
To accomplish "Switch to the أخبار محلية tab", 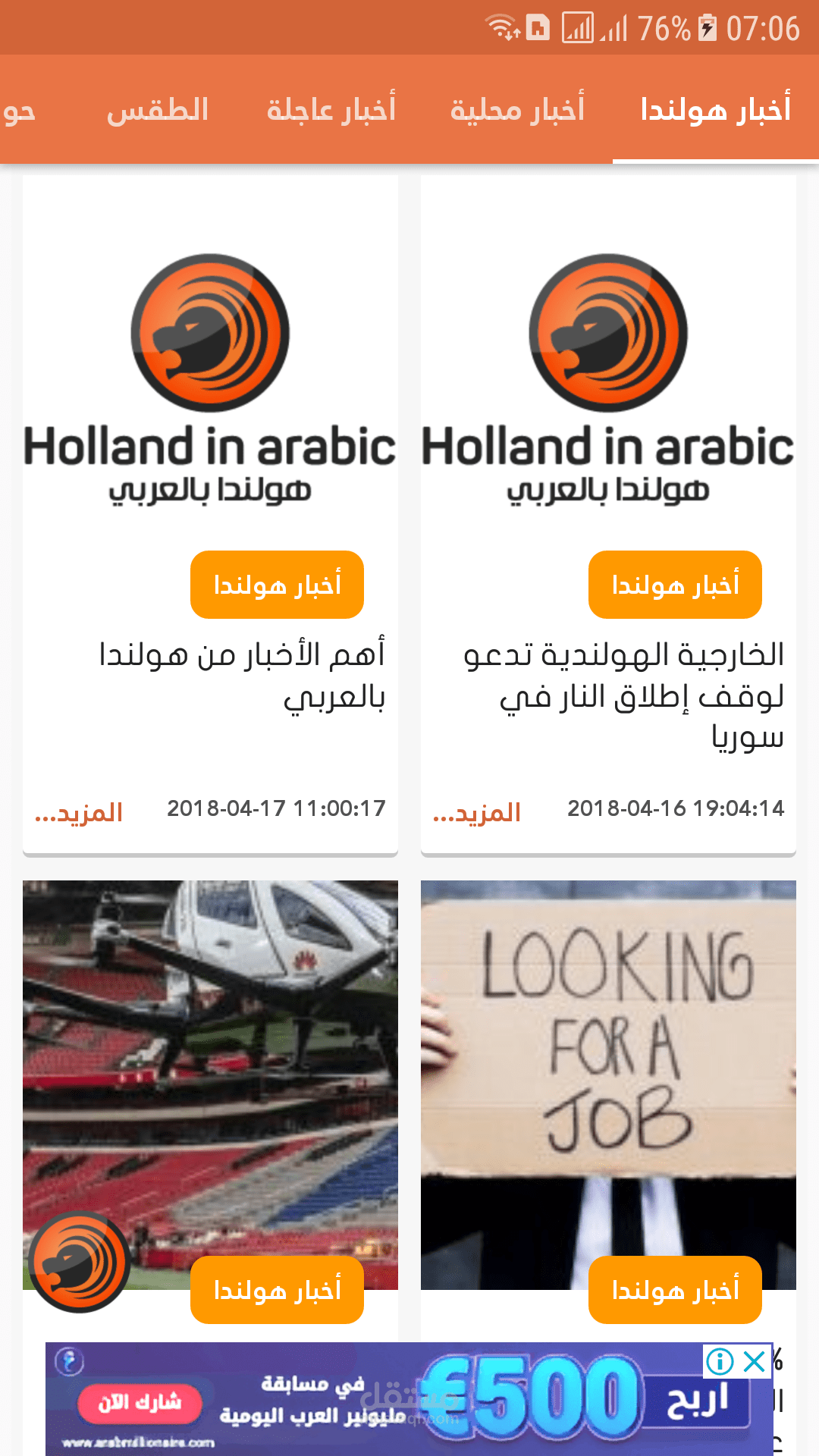I will pyautogui.click(x=517, y=110).
